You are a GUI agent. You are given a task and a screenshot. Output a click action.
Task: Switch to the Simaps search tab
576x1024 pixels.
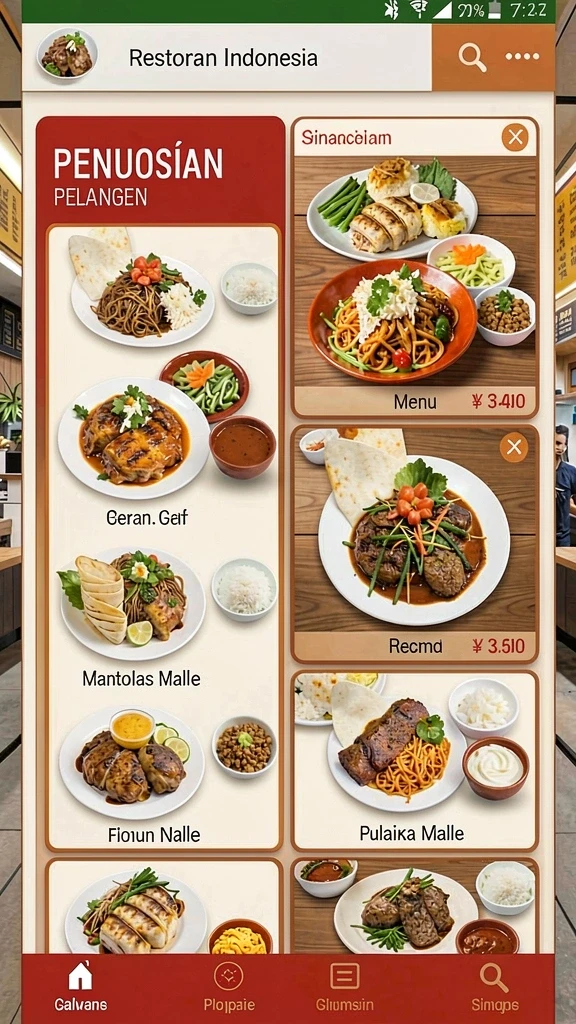[x=494, y=986]
